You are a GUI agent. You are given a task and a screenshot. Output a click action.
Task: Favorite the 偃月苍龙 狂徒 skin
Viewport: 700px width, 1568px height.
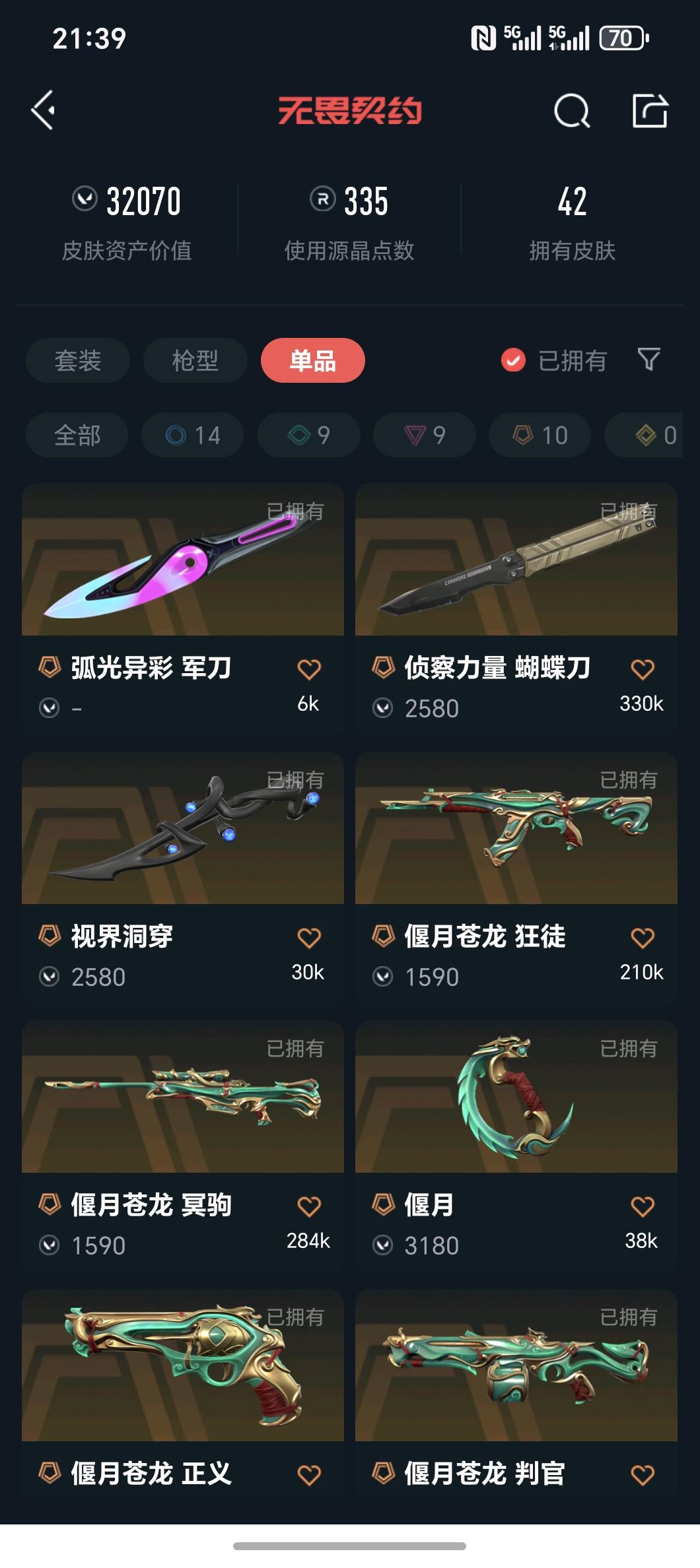point(642,937)
